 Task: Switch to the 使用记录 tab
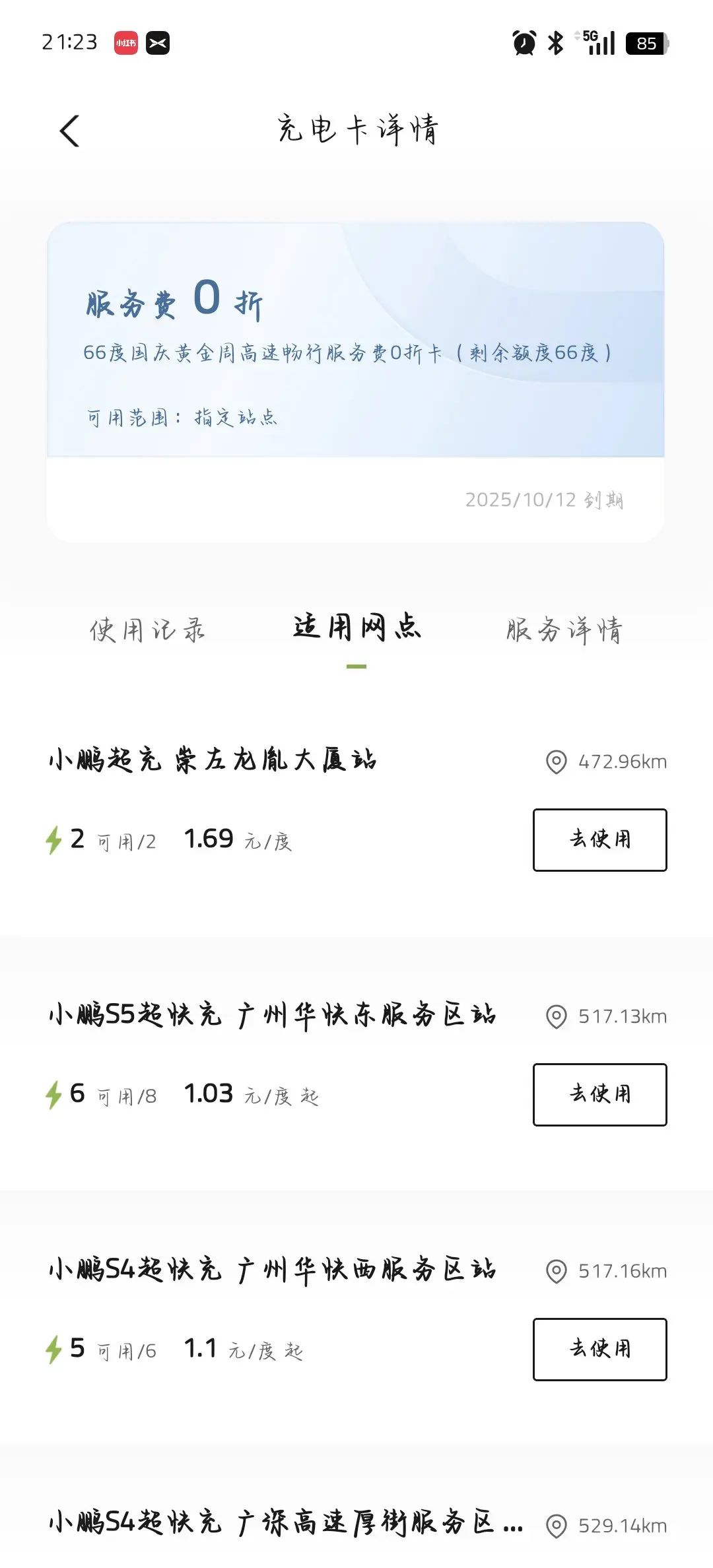pos(147,630)
